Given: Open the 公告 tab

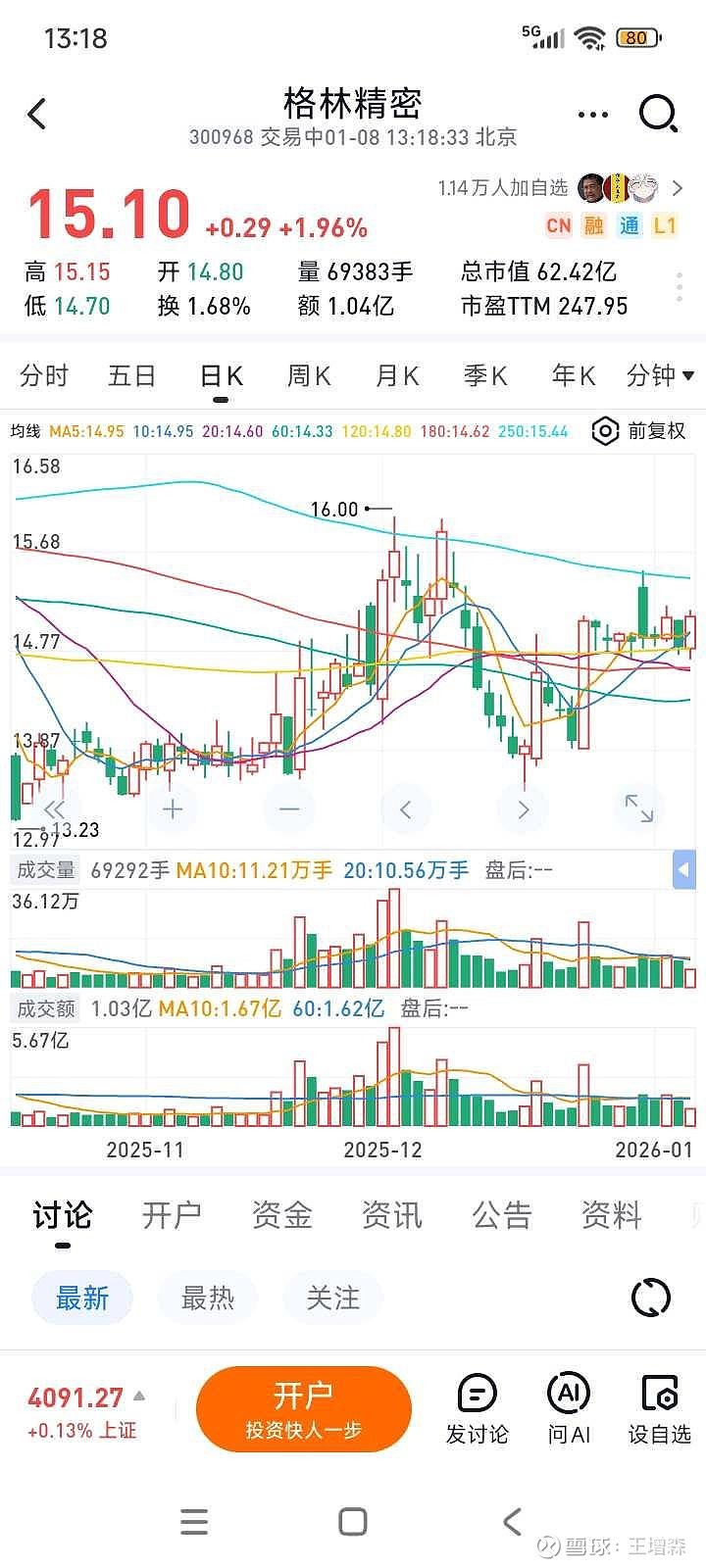Looking at the screenshot, I should click(x=501, y=1215).
